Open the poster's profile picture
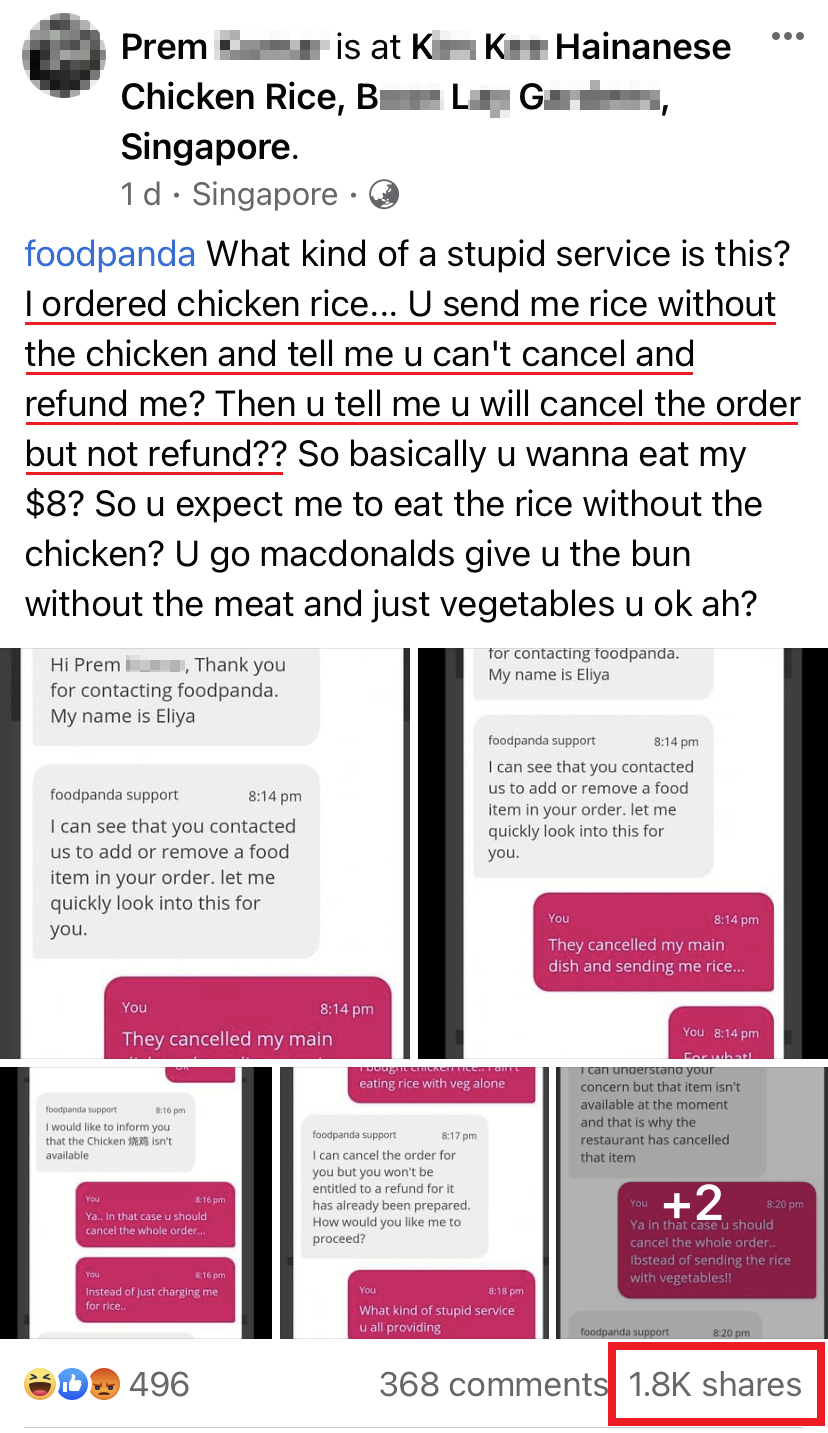Screen dimensions: 828x1433 pyautogui.click(x=62, y=55)
